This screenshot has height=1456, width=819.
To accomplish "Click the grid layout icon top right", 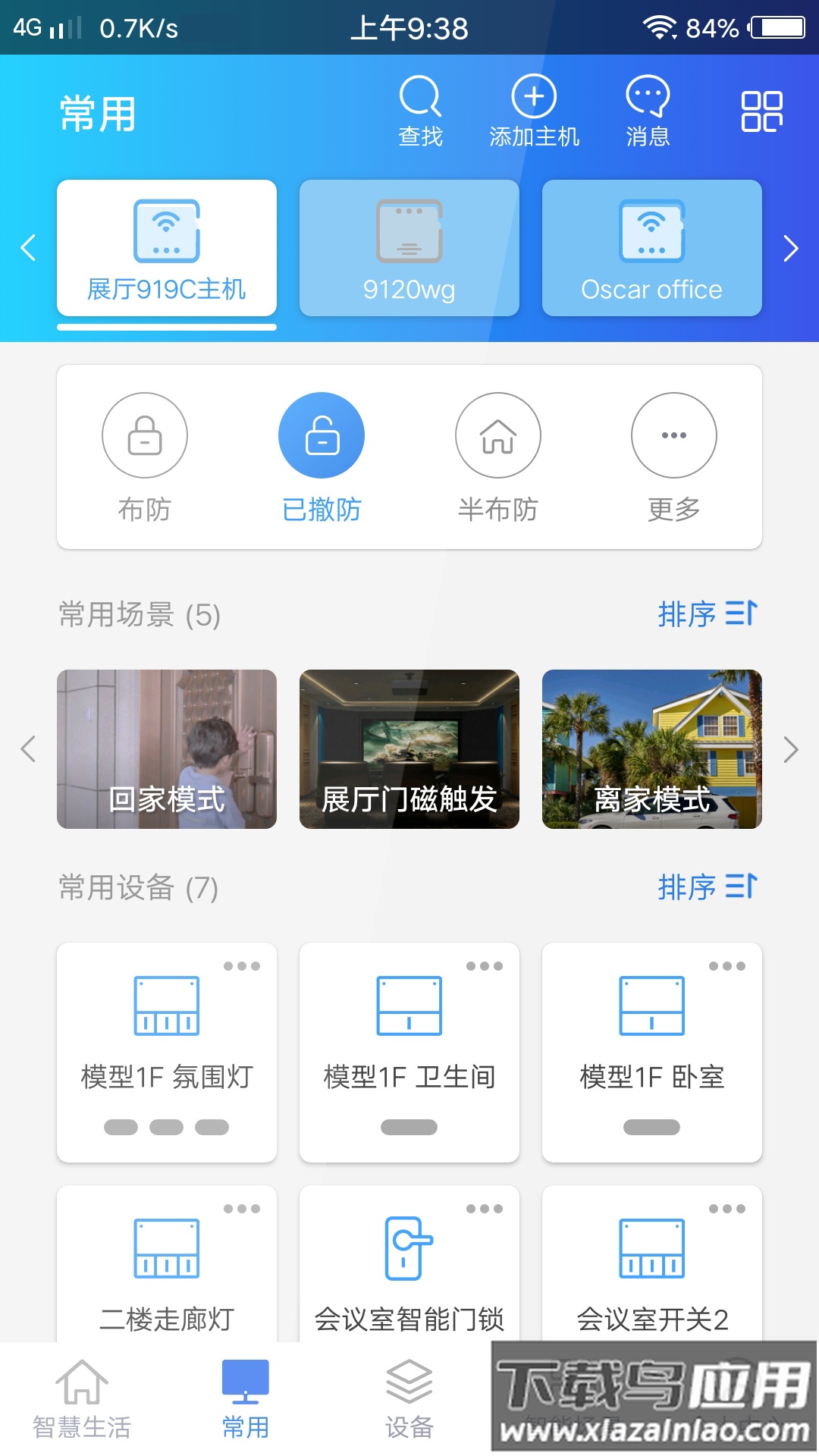I will (761, 110).
